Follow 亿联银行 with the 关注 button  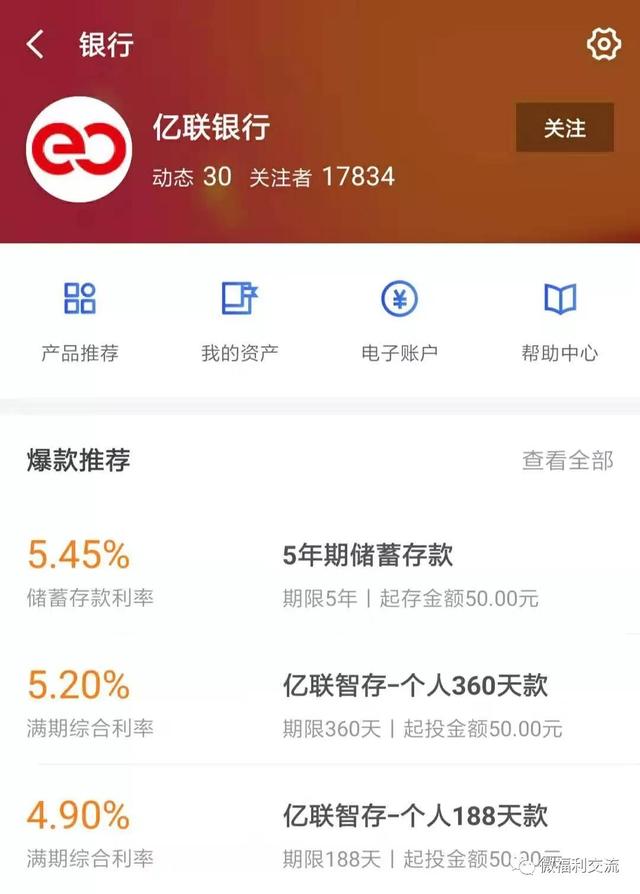pyautogui.click(x=564, y=128)
